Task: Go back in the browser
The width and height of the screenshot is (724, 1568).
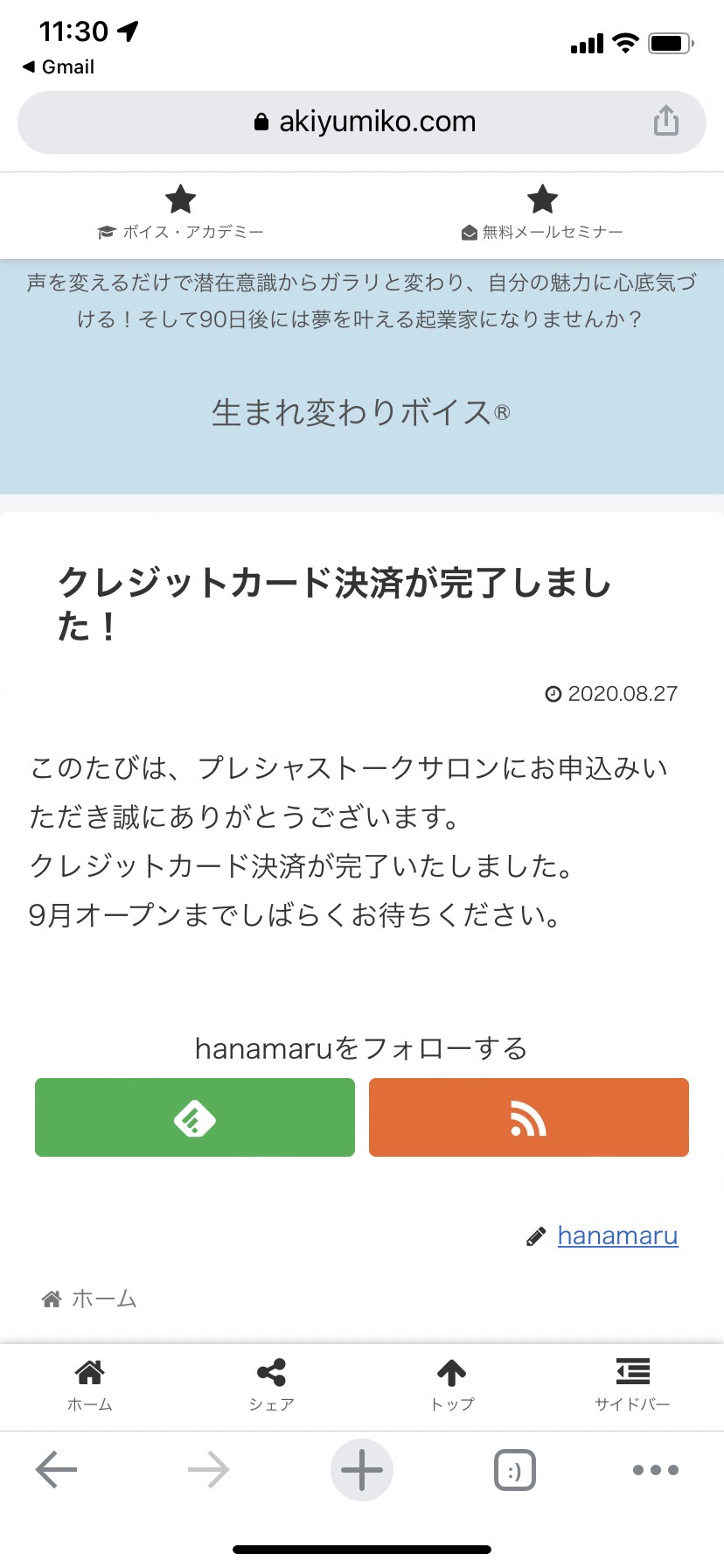Action: 57,1470
